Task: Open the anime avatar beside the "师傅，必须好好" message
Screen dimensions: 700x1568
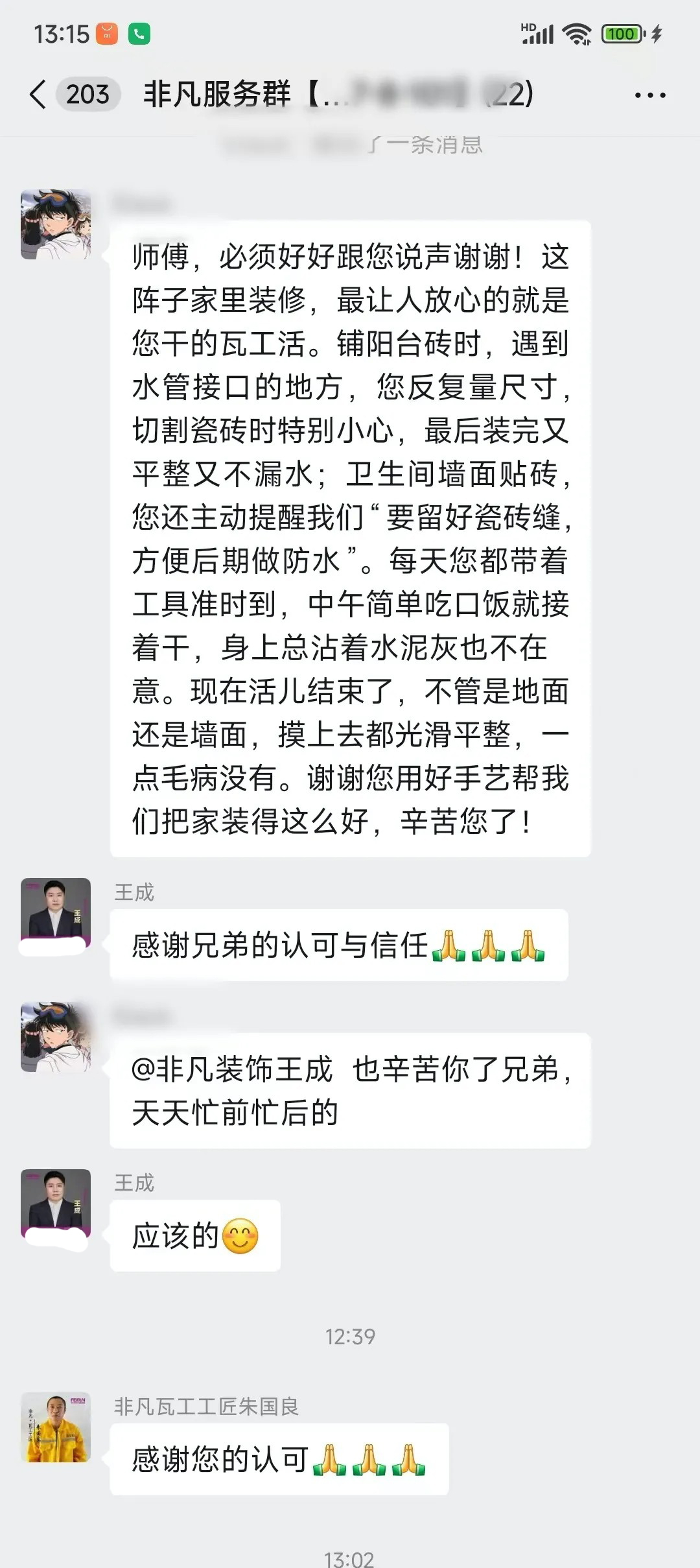Action: coord(56,224)
